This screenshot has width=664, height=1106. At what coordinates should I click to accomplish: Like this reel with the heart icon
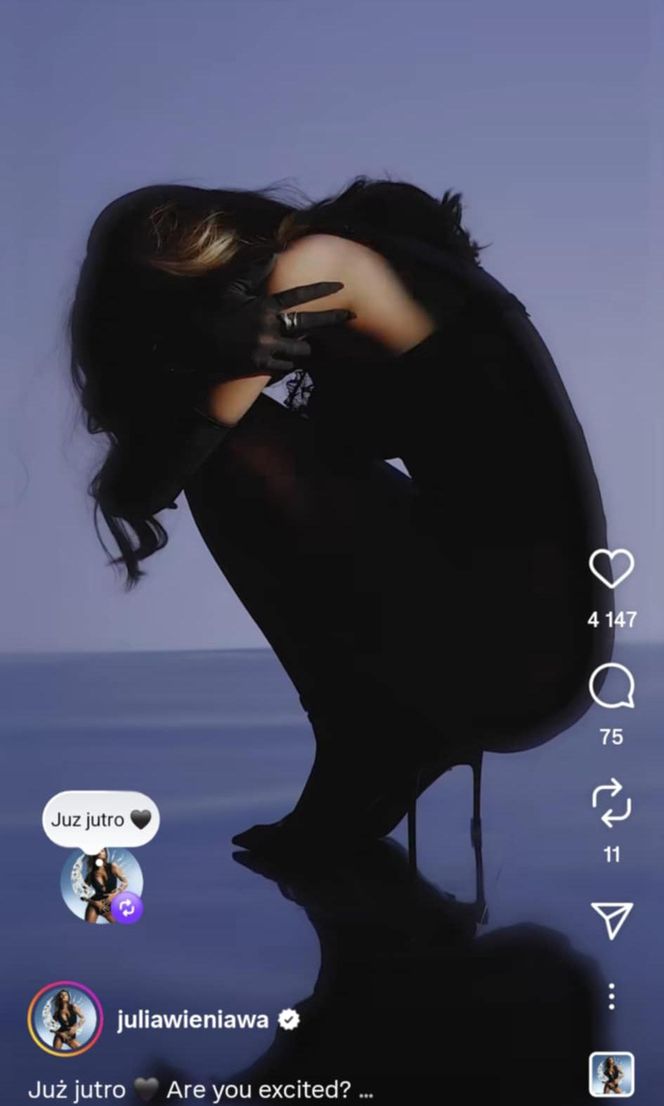point(611,569)
